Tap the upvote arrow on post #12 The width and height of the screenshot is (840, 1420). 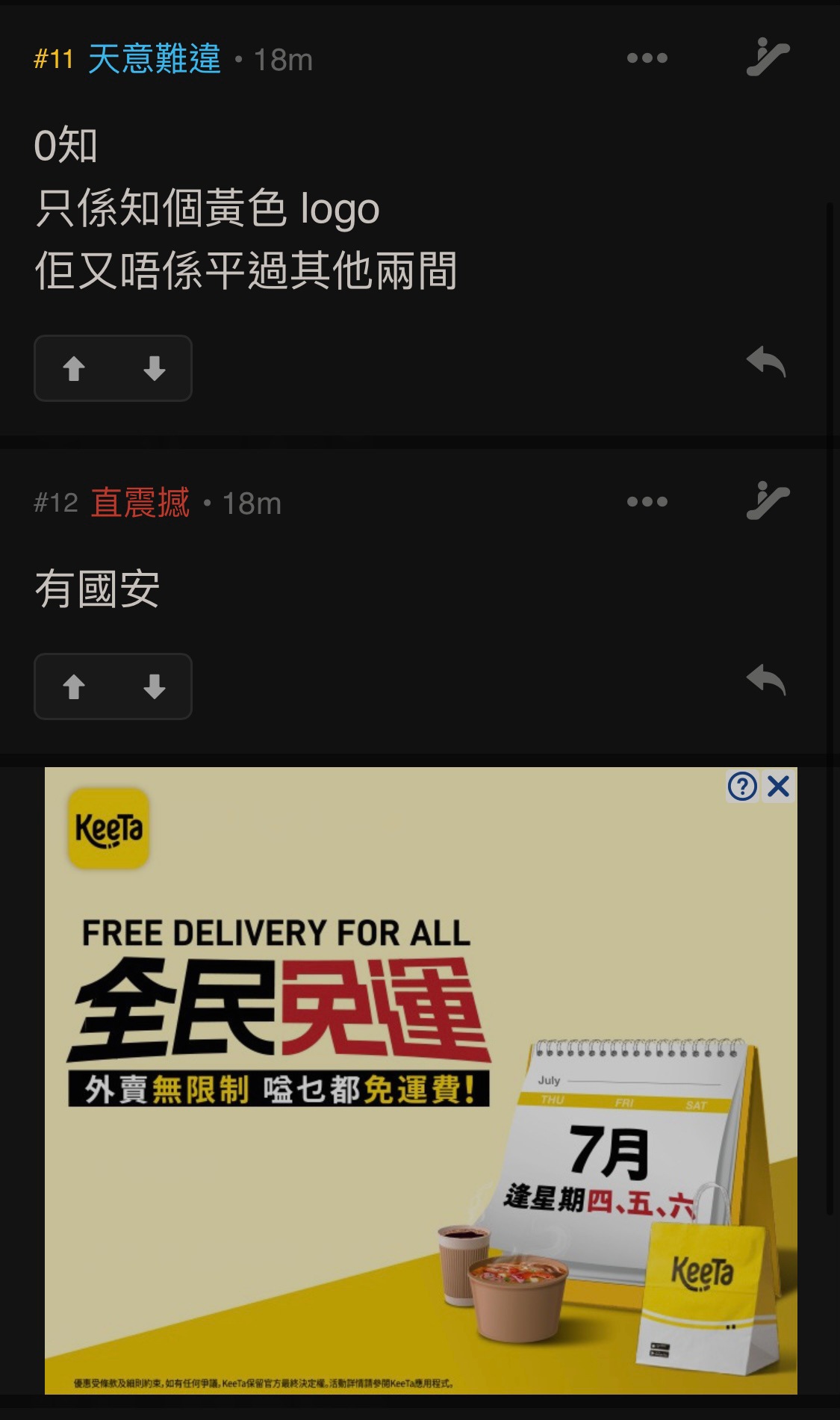point(73,686)
